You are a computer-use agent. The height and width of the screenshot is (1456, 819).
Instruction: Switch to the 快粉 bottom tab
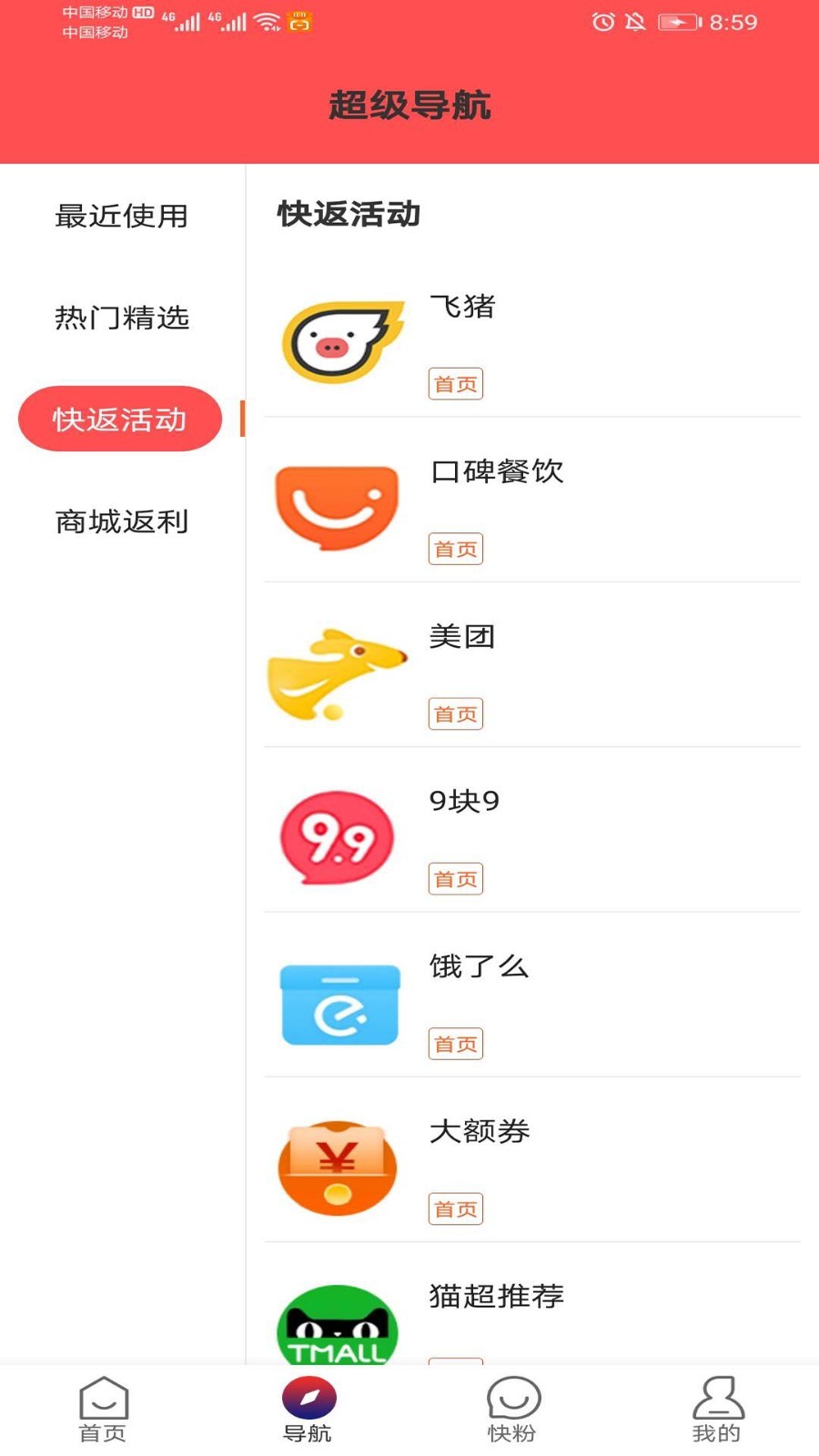pyautogui.click(x=512, y=1410)
